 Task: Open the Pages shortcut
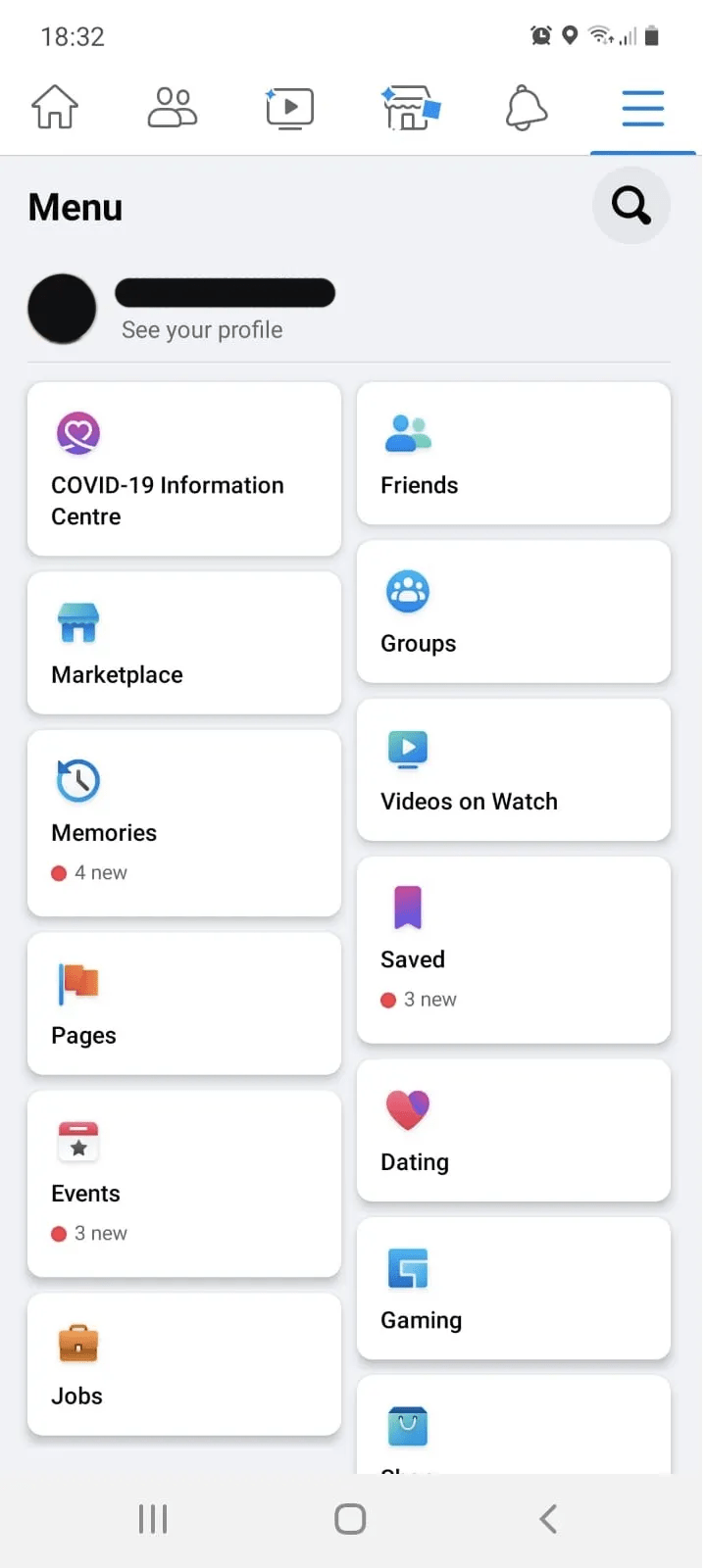tap(183, 1003)
